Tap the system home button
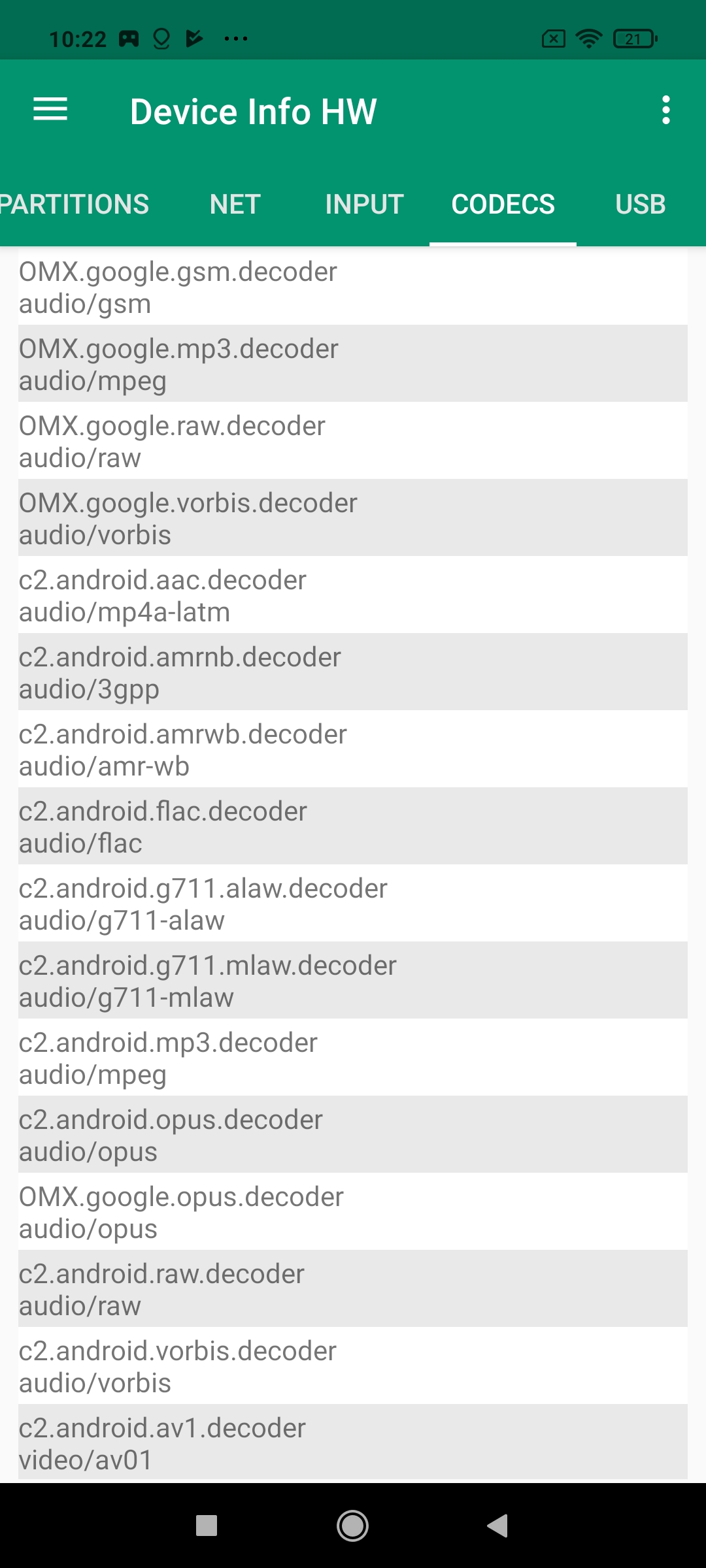 click(352, 1526)
